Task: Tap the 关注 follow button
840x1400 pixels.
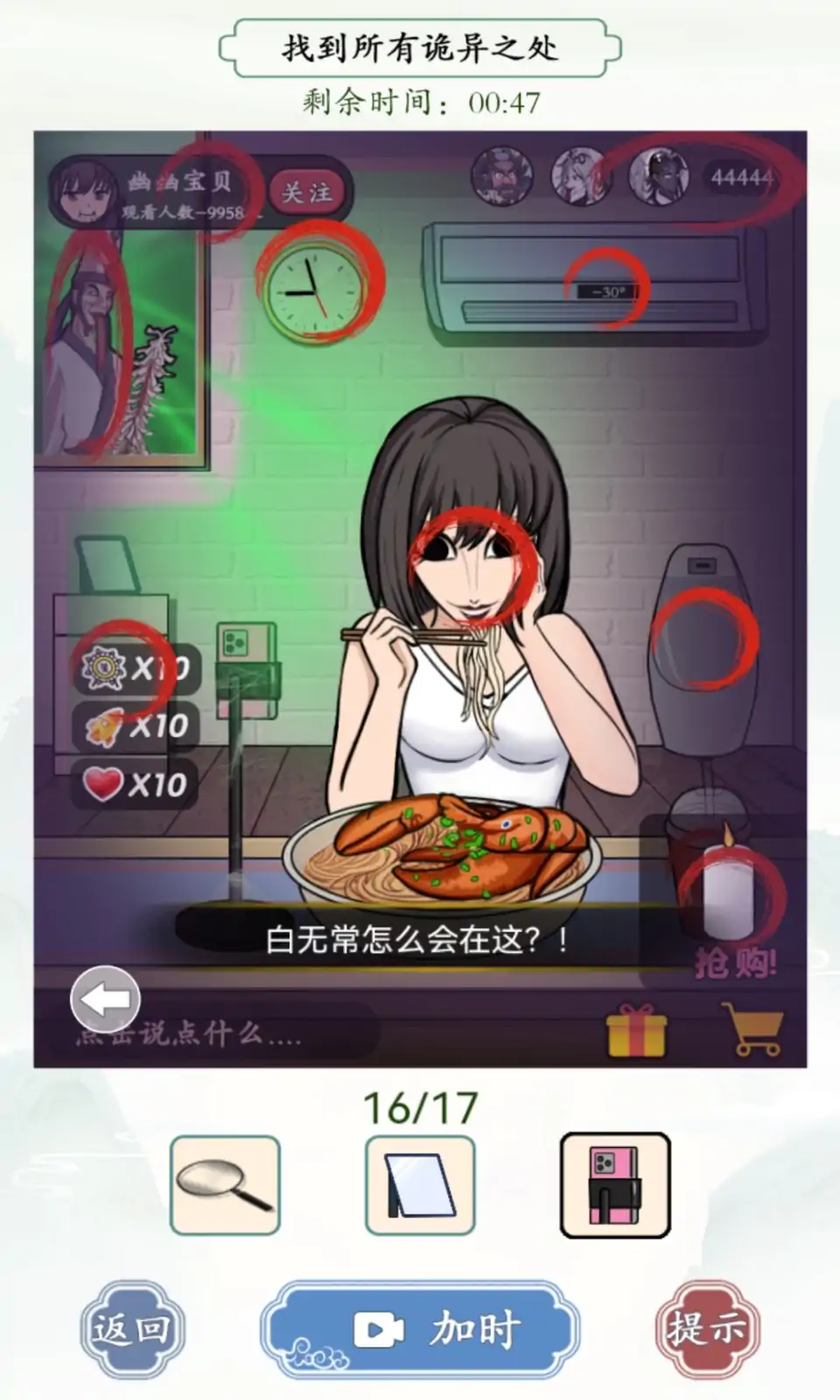Action: pos(306,192)
